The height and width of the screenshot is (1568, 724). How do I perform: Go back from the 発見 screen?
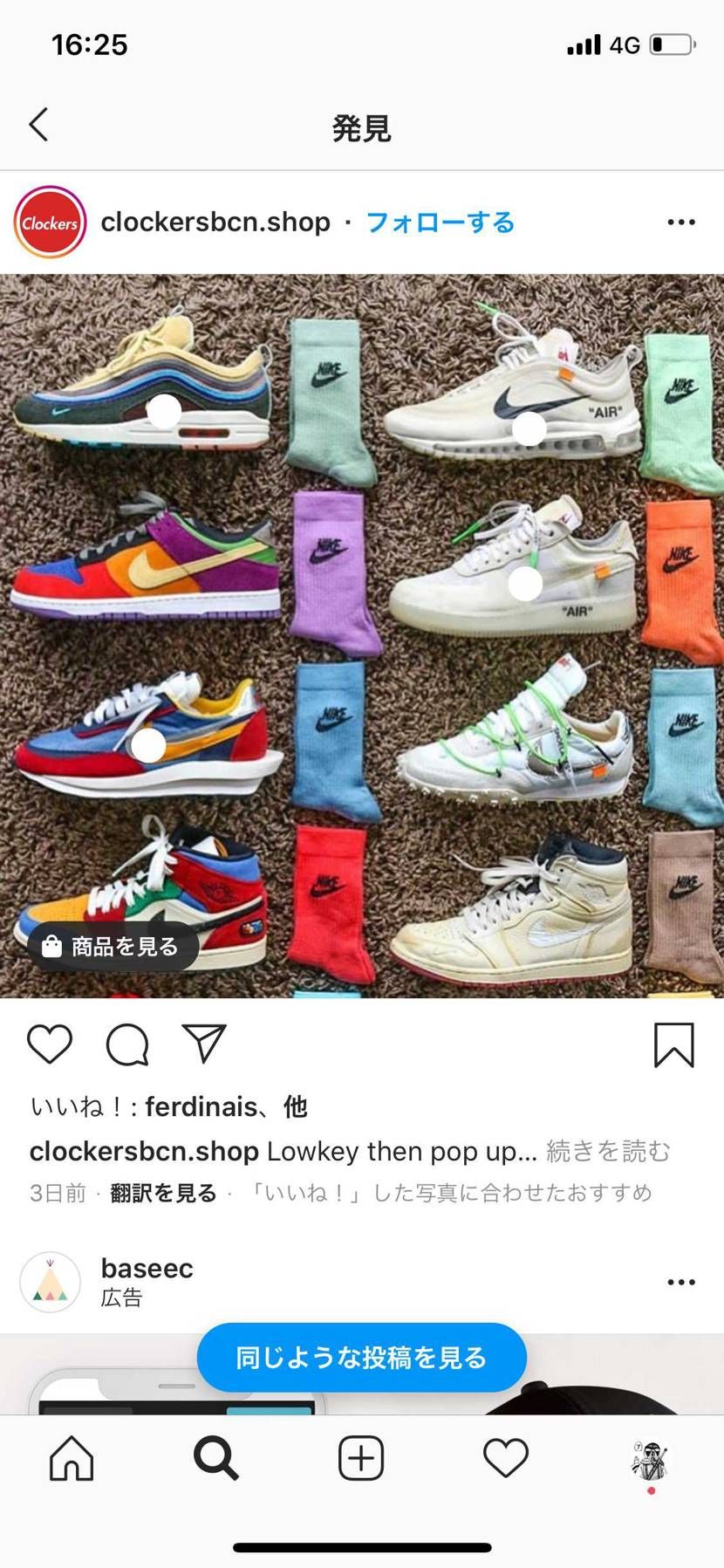click(x=38, y=126)
